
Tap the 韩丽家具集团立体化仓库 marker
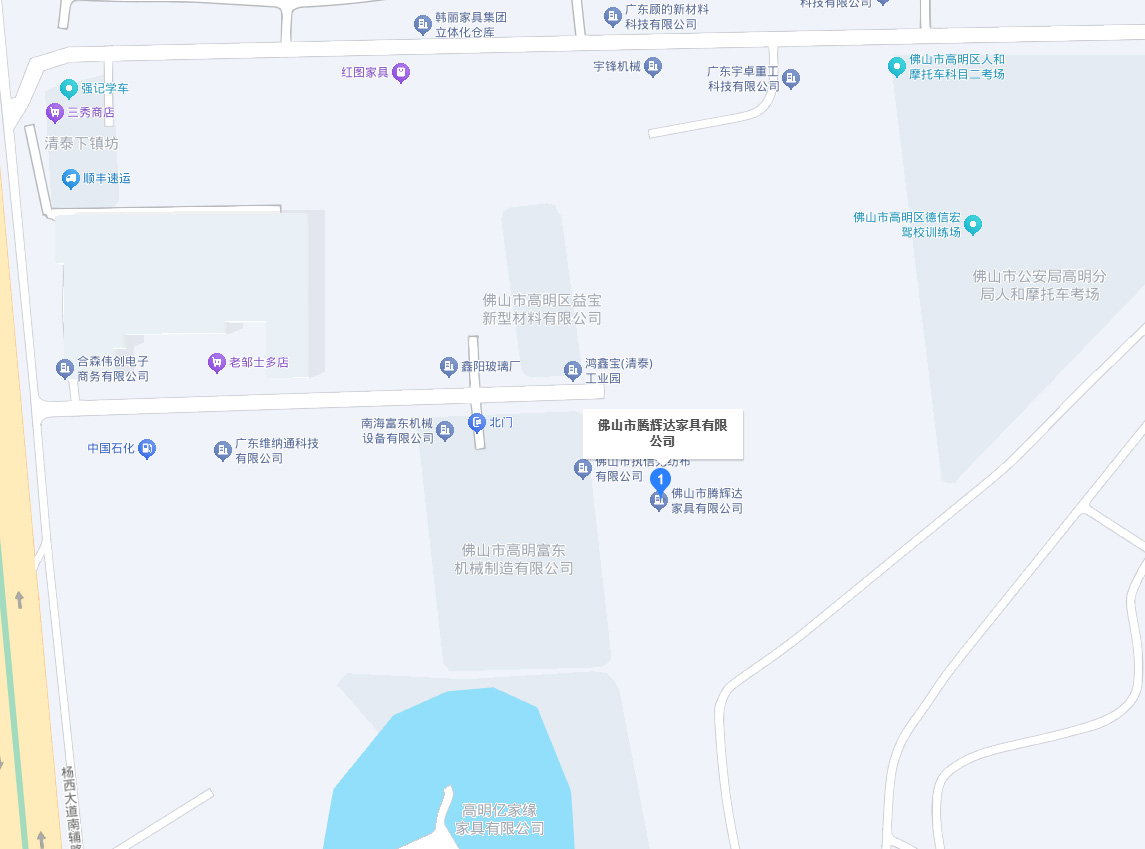coord(423,24)
